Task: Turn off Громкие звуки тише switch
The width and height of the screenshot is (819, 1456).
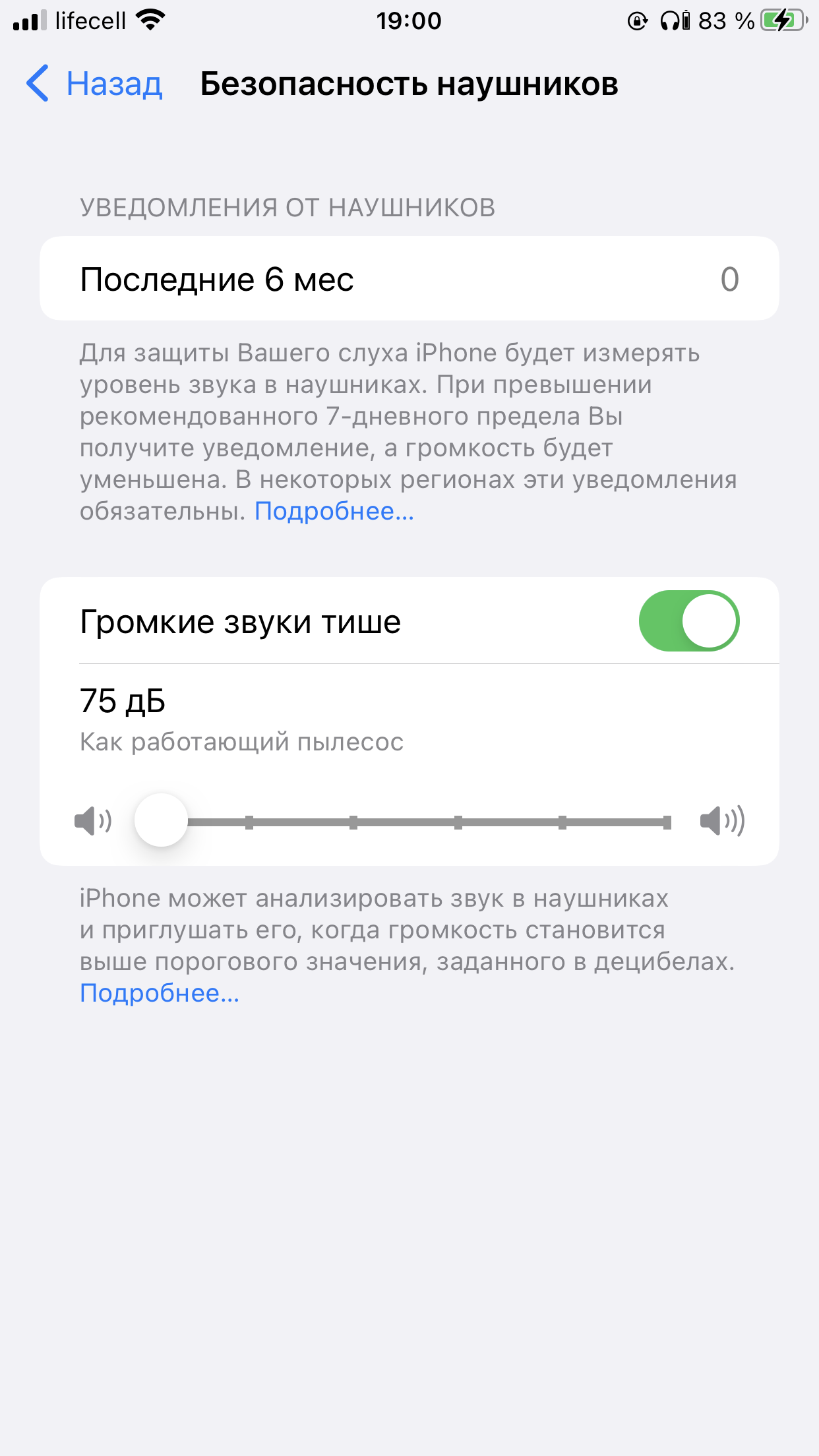Action: click(689, 621)
